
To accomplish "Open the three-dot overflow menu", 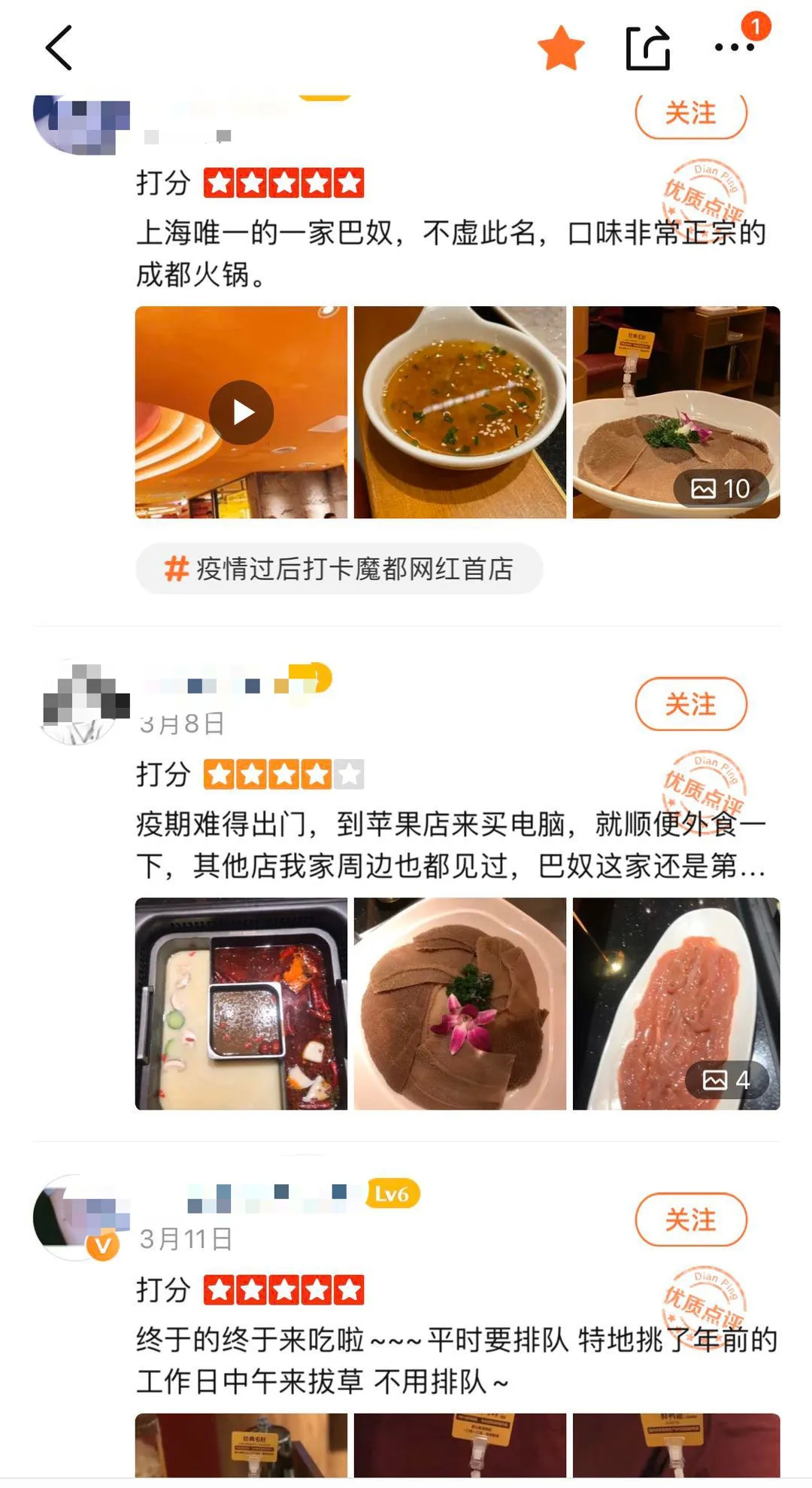I will tap(734, 47).
